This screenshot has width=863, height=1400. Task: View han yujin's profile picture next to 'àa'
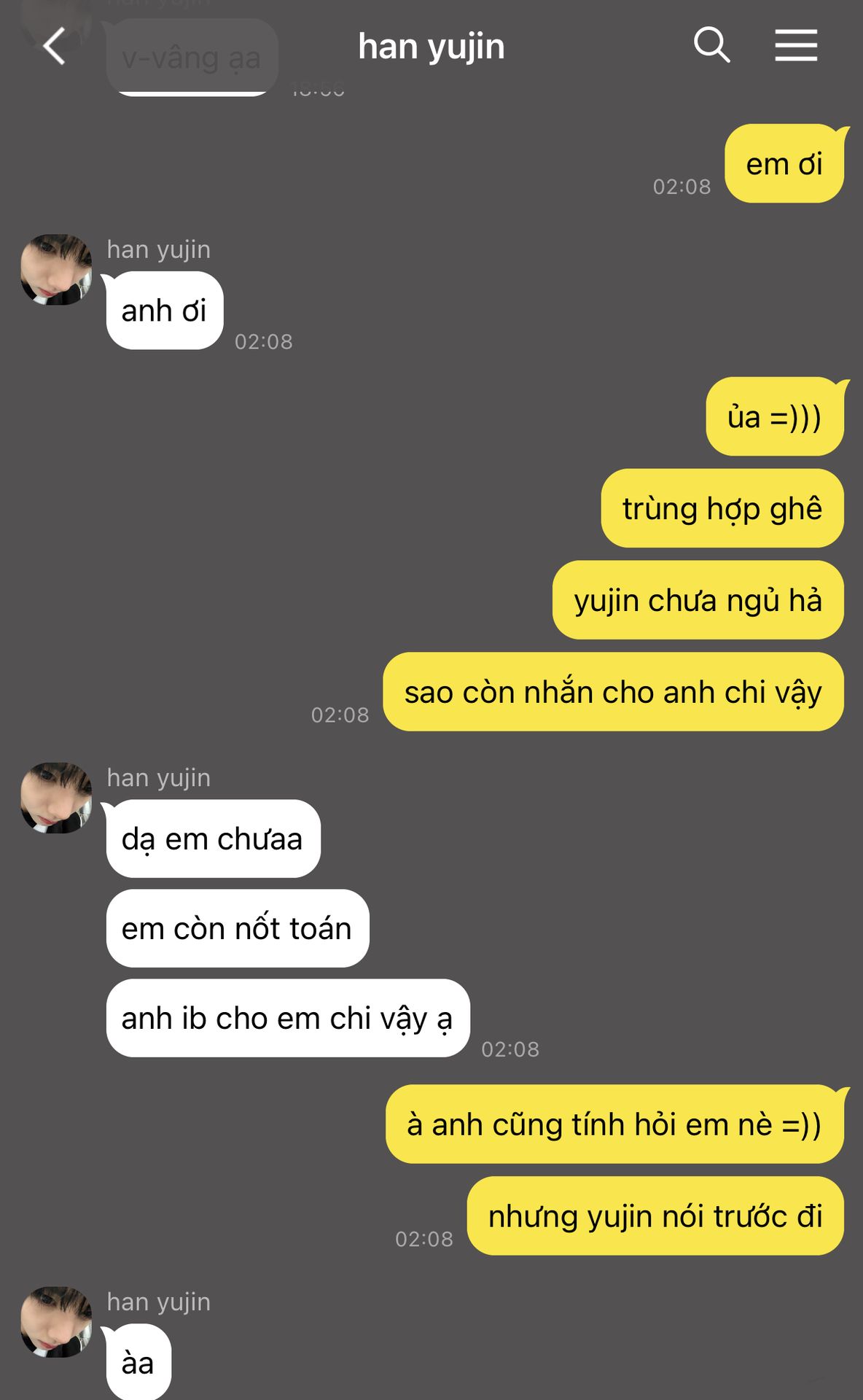(56, 1322)
